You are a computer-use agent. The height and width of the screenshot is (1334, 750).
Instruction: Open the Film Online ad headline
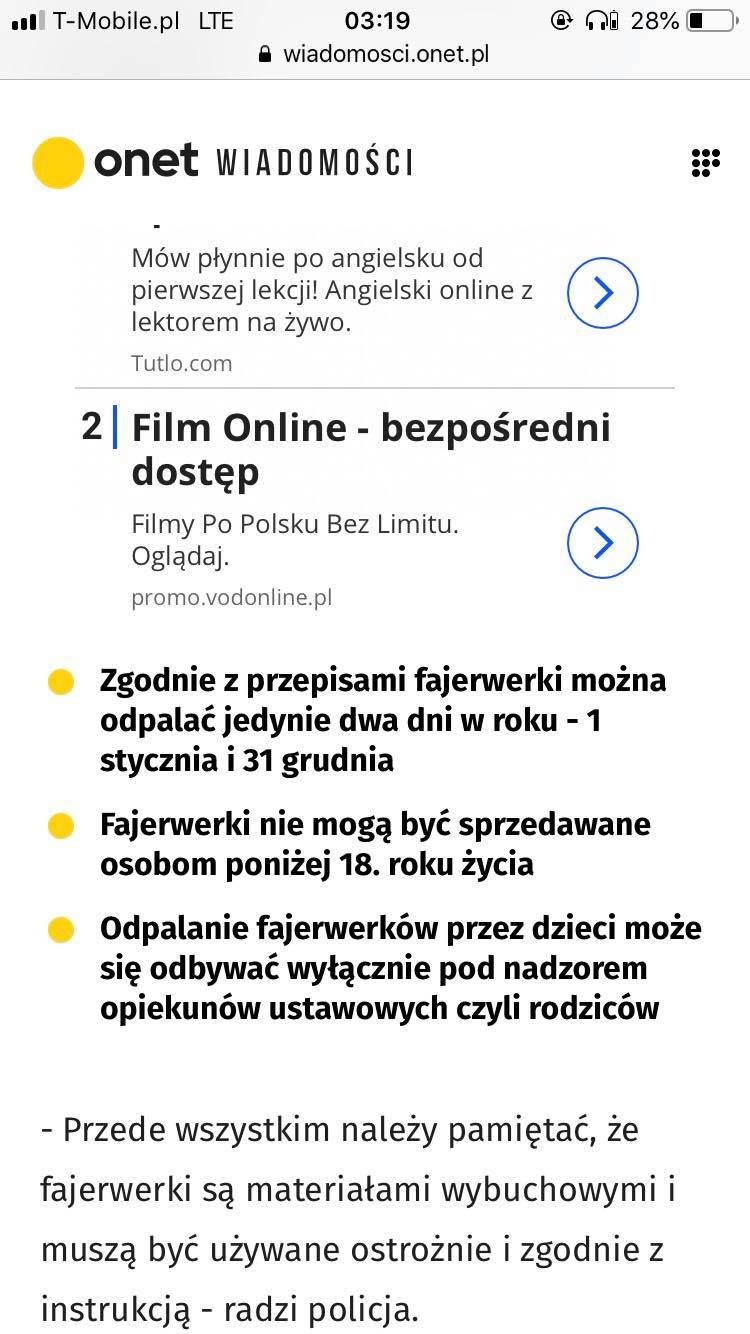370,449
